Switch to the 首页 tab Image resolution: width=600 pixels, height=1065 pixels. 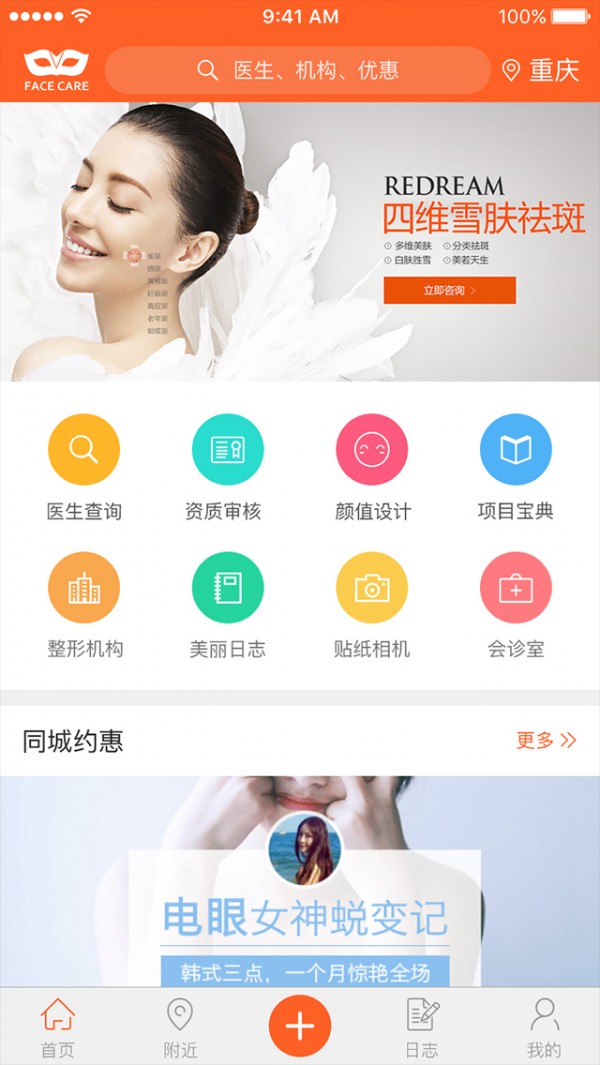tap(57, 1027)
